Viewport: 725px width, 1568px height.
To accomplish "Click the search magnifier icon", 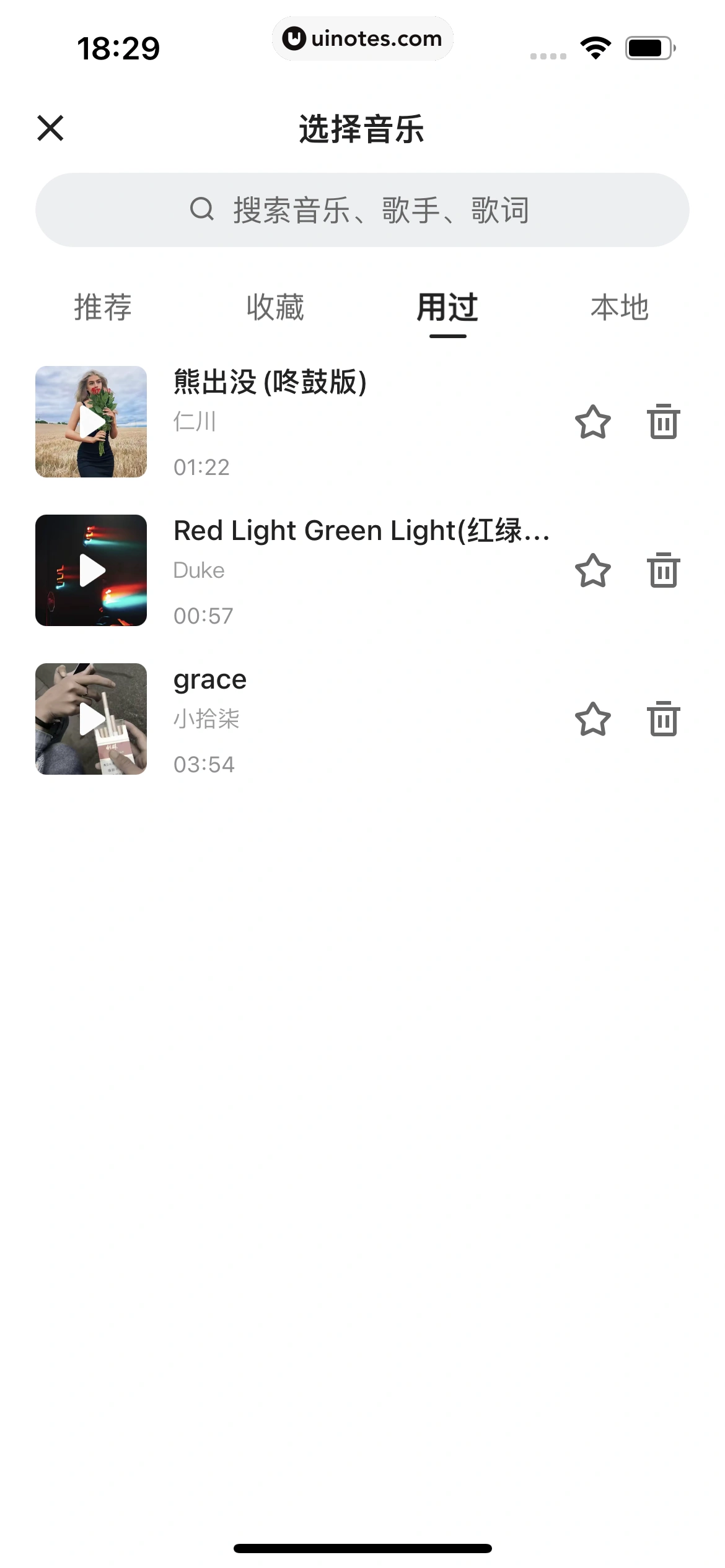I will click(x=201, y=209).
